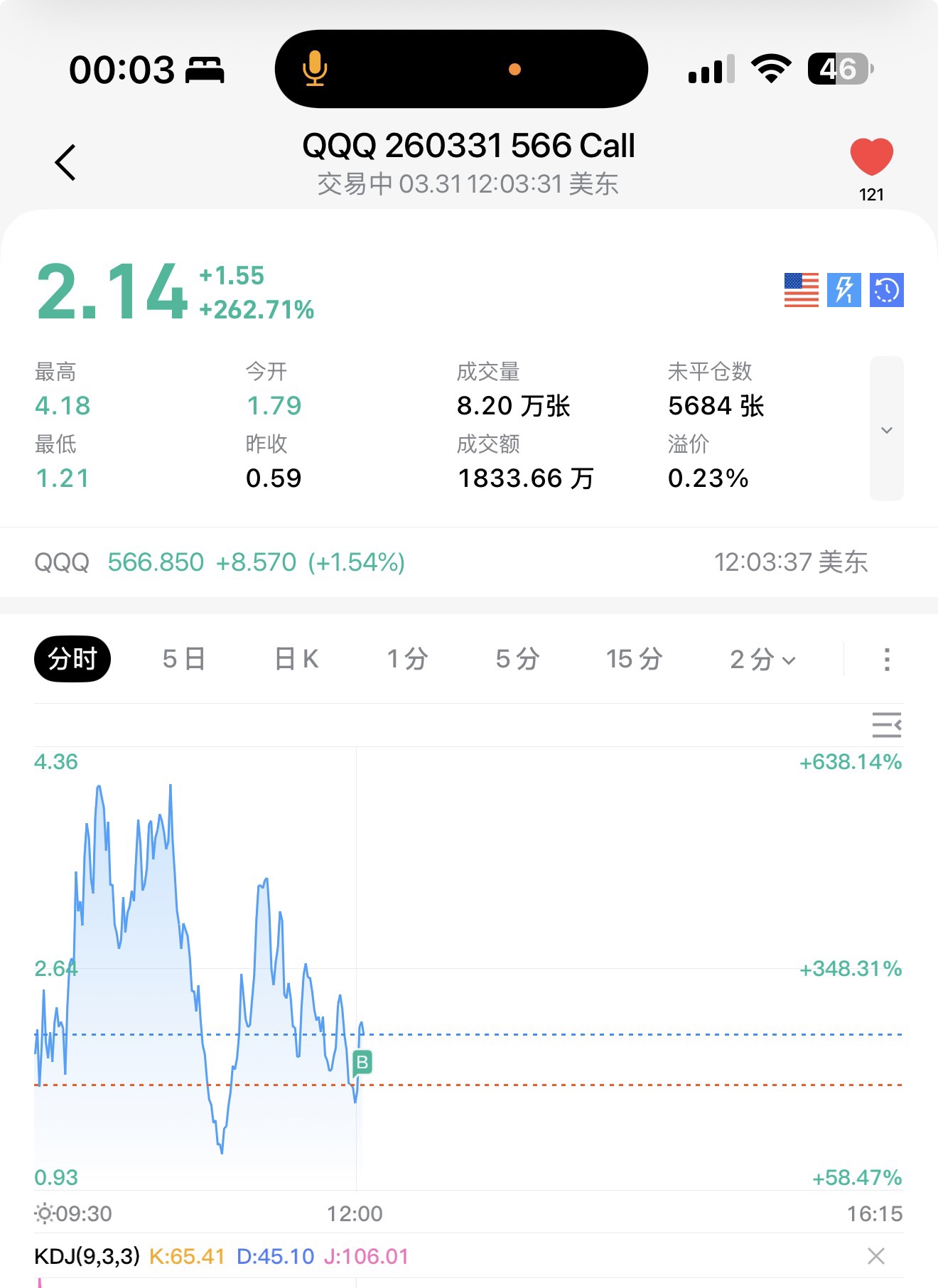Open the chart side panel list icon

tap(886, 725)
